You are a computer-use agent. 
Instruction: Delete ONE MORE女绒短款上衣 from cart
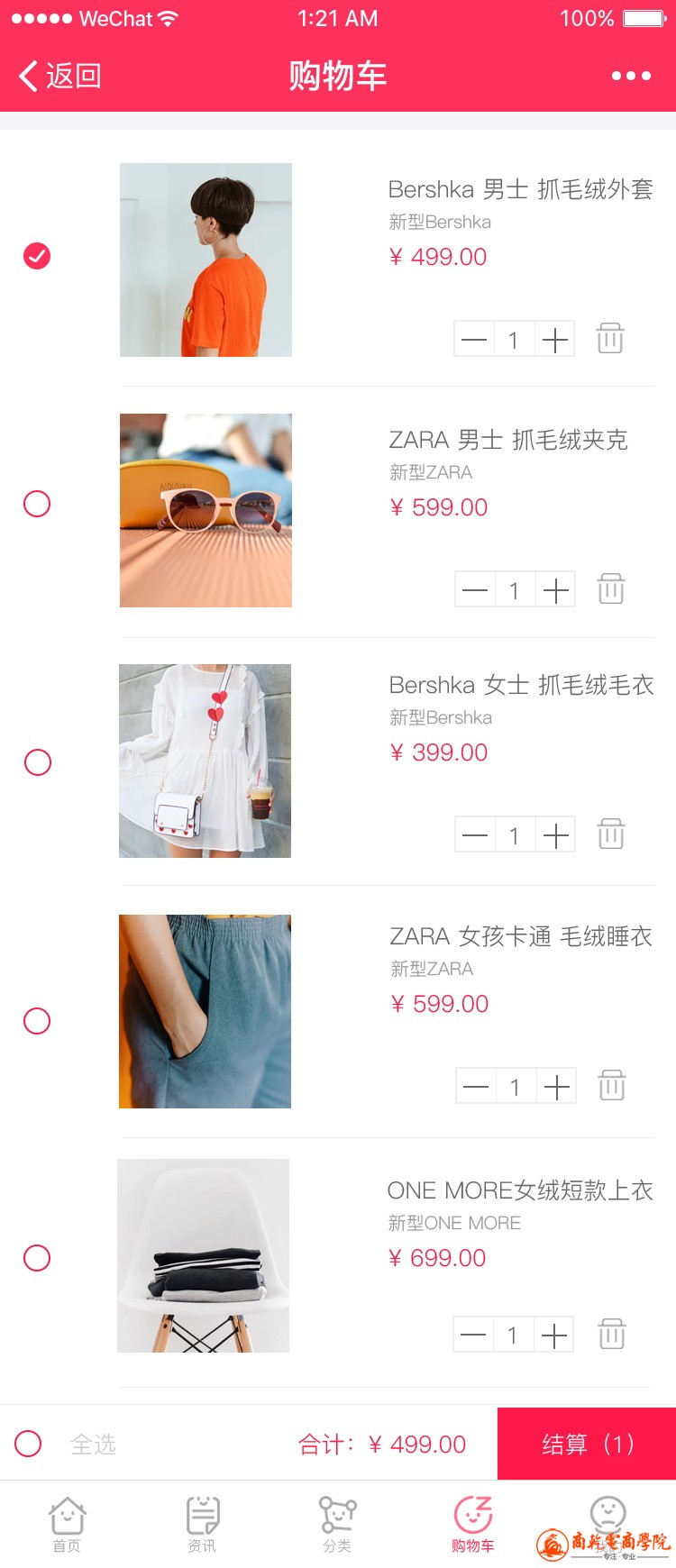pos(612,1334)
